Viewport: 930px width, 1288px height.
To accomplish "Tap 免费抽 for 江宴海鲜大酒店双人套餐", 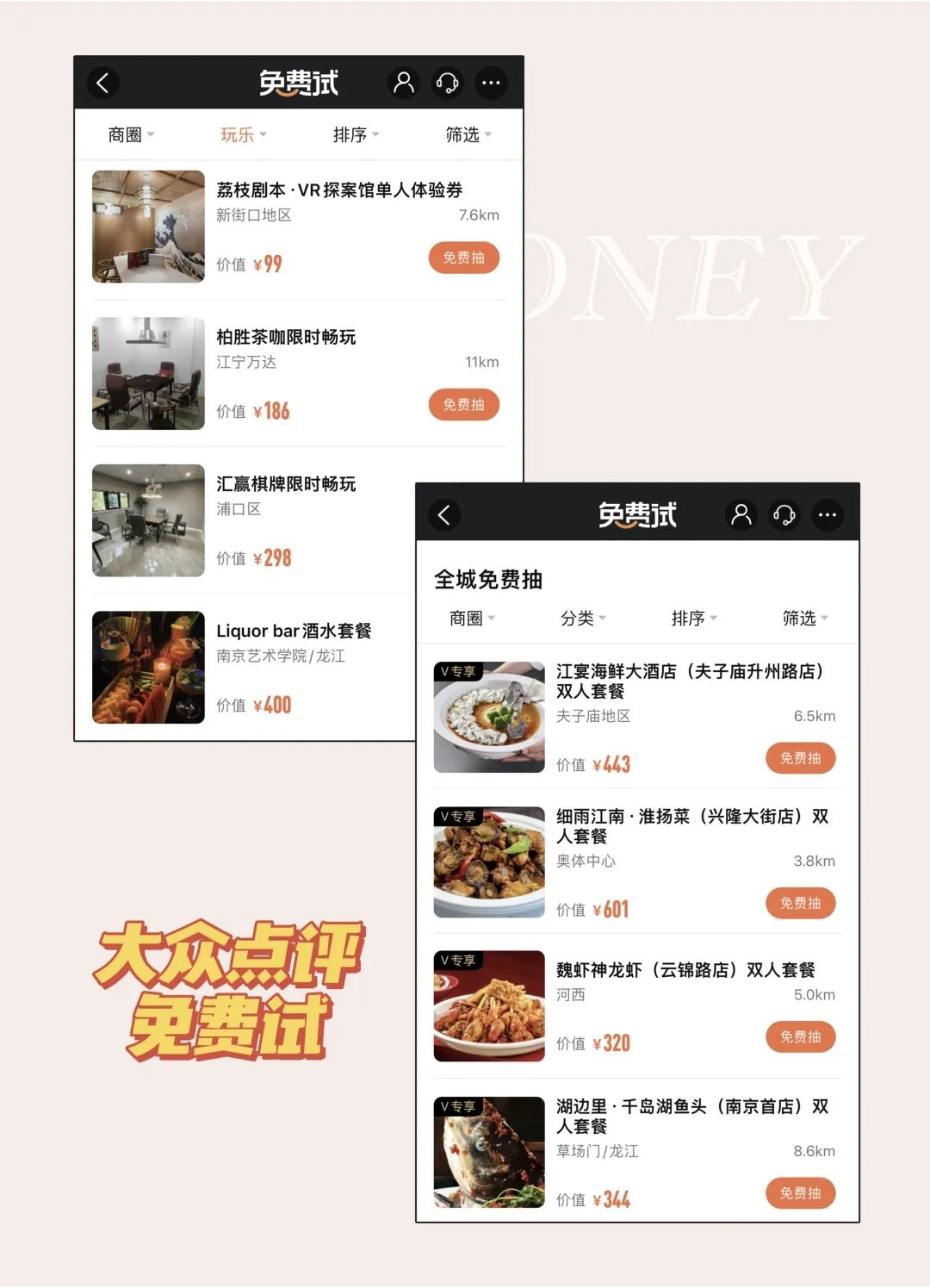I will (800, 759).
